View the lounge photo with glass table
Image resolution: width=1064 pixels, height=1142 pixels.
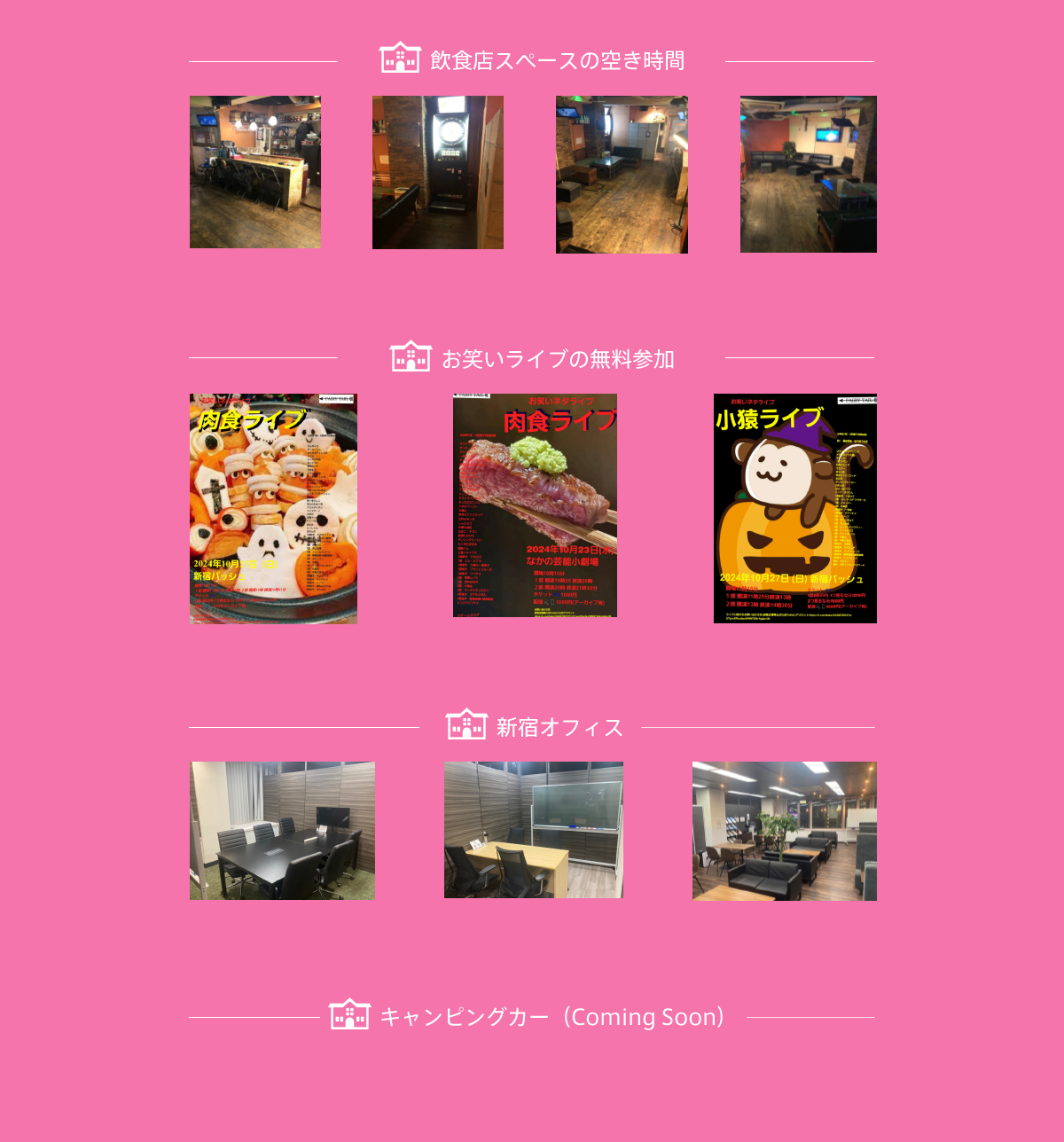point(622,175)
